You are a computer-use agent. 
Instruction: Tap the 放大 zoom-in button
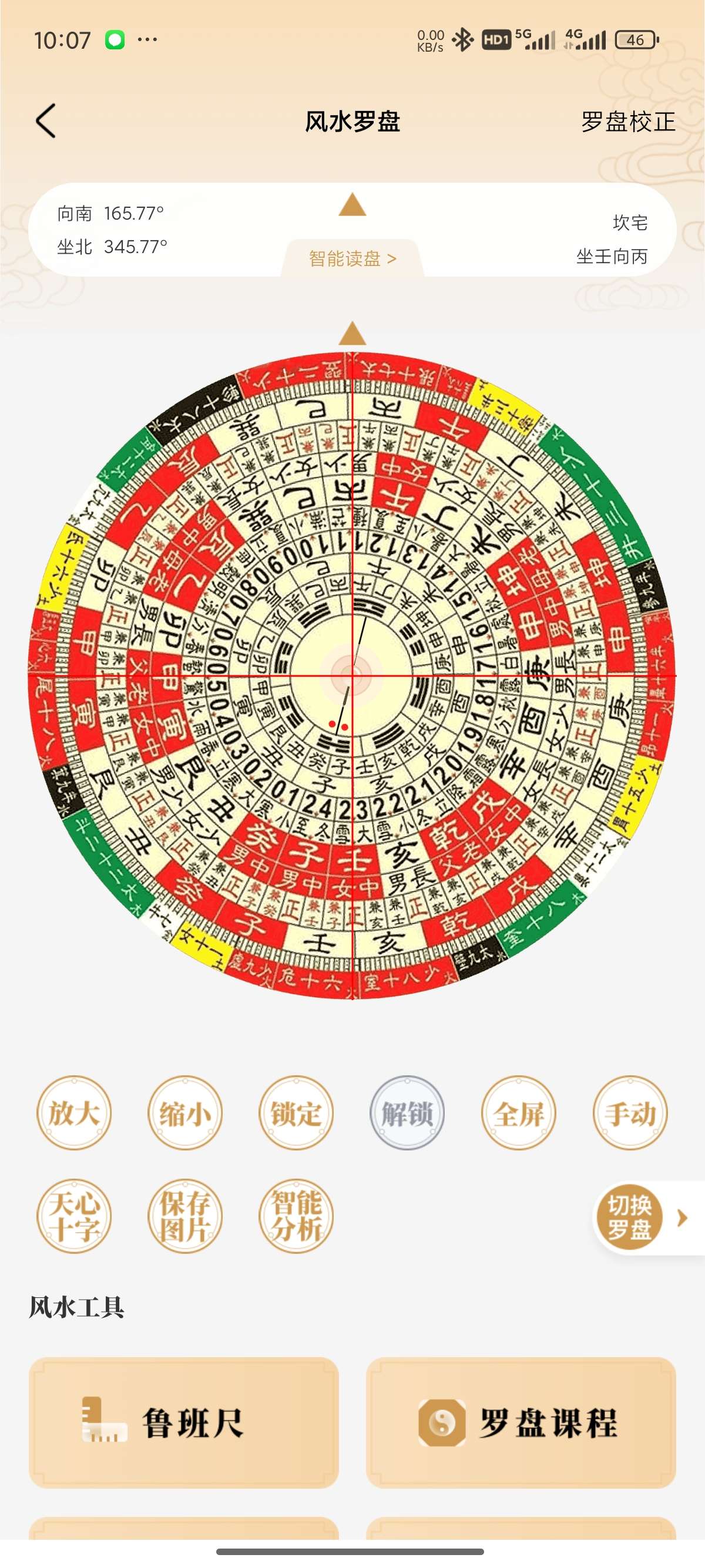click(73, 1113)
